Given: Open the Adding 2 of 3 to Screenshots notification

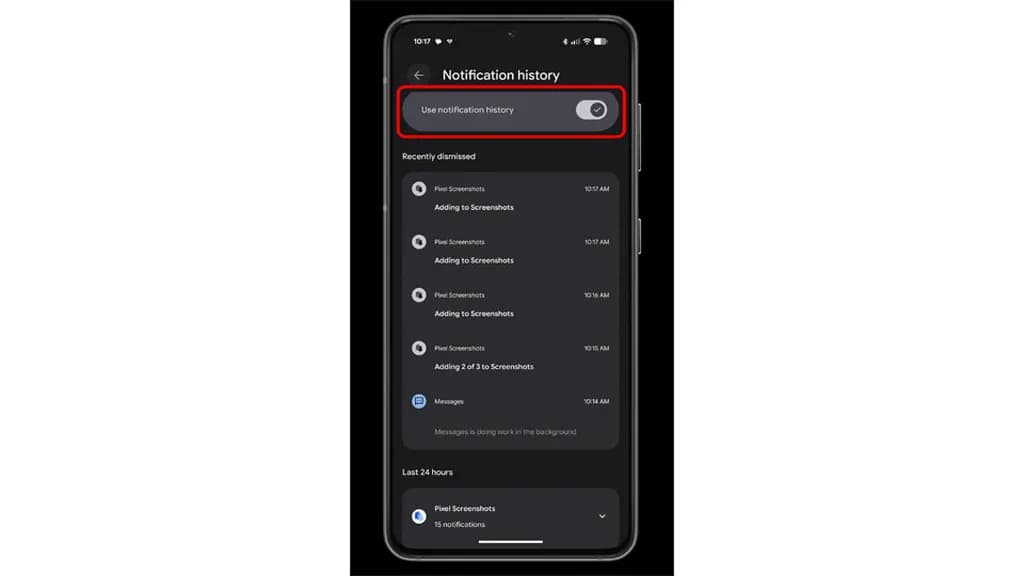Looking at the screenshot, I should [510, 357].
